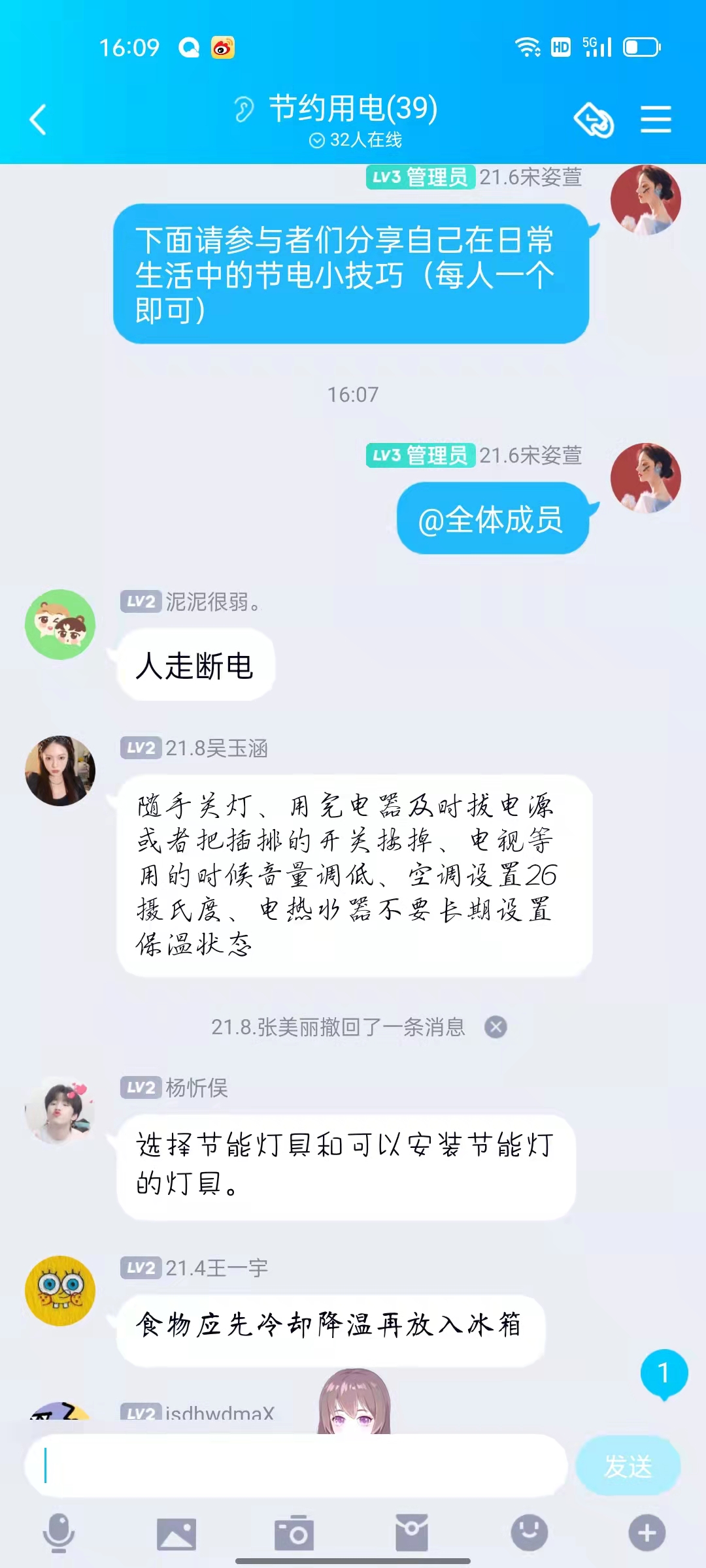Expand more options with plus icon
Viewport: 706px width, 1568px height.
click(647, 1533)
